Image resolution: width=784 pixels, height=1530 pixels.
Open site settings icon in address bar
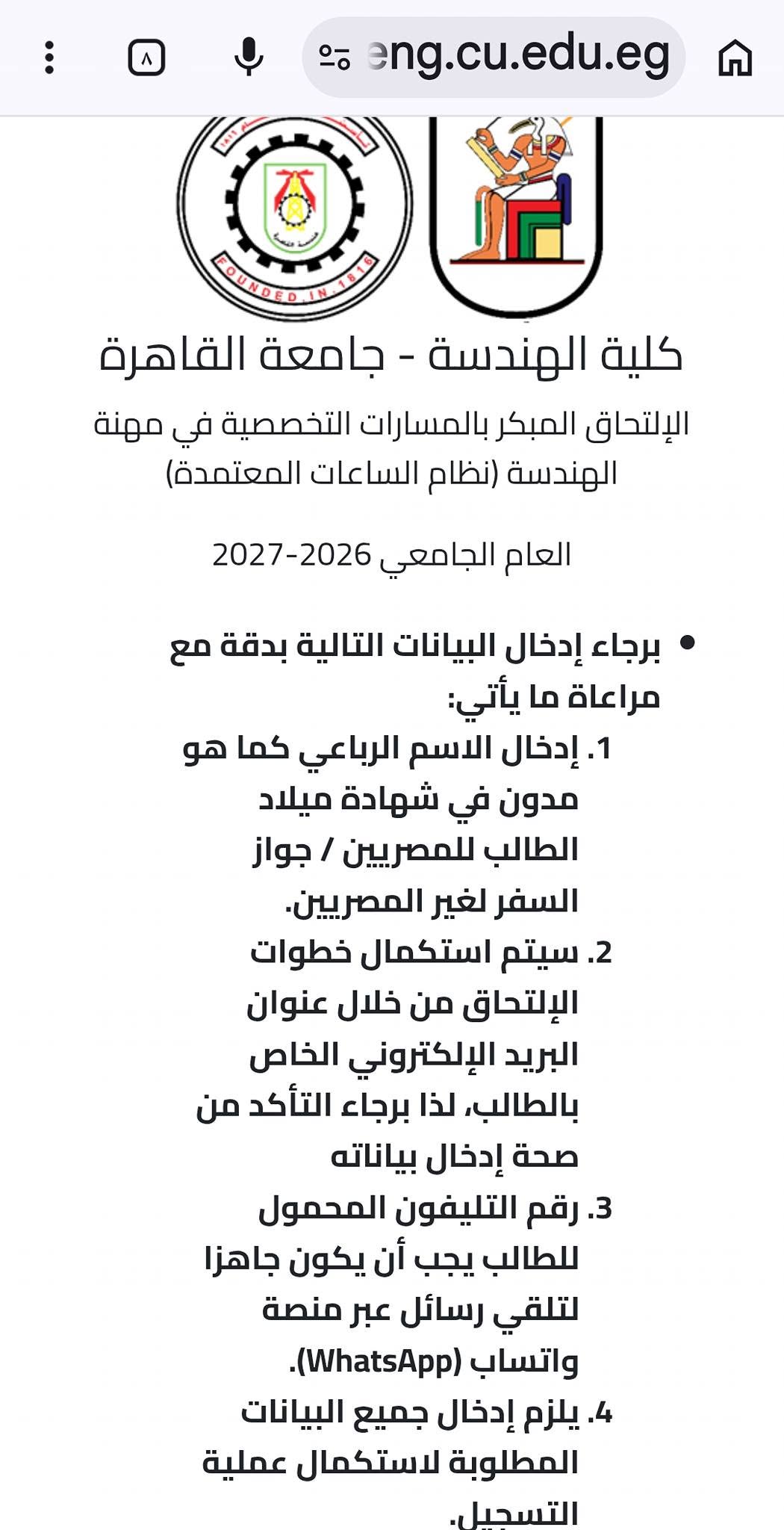coord(335,58)
